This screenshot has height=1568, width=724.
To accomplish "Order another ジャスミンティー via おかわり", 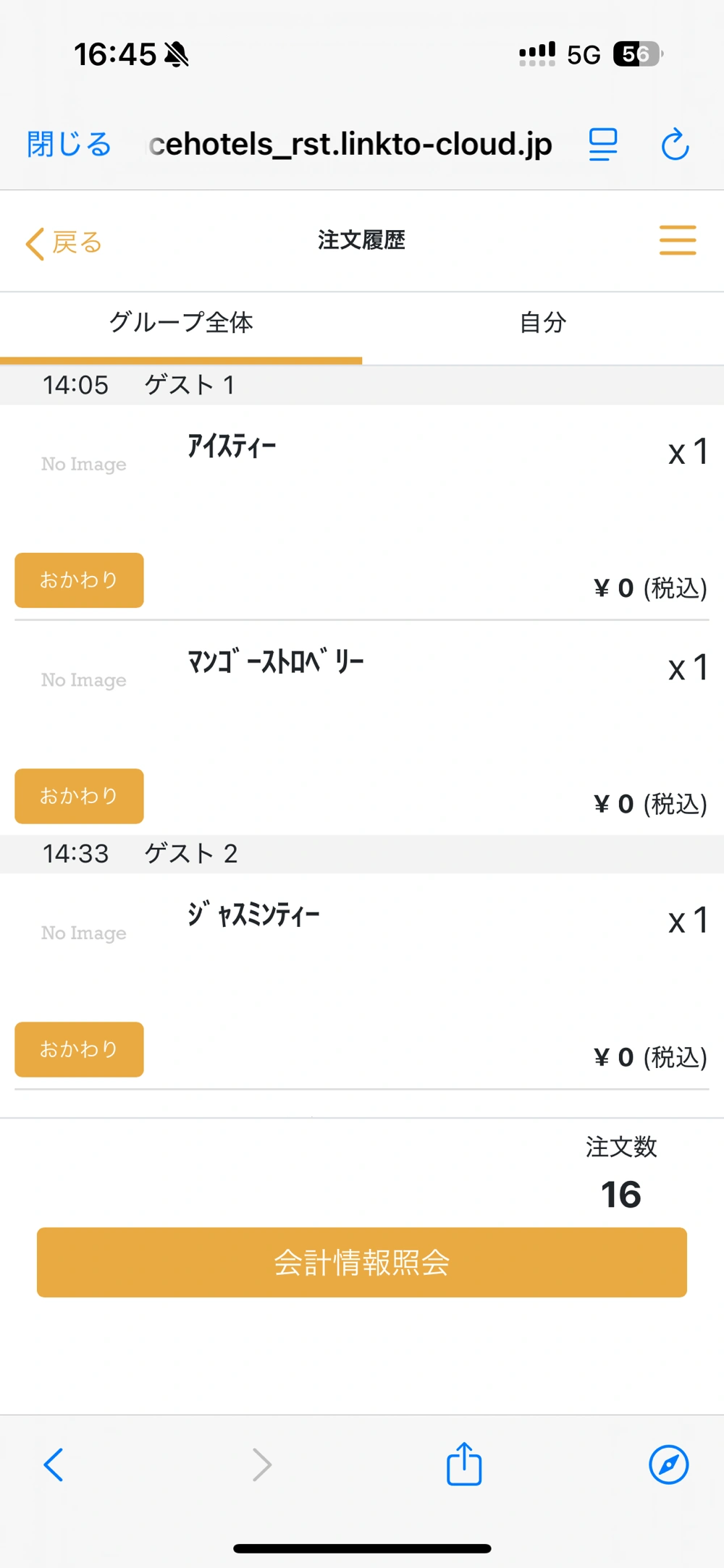I will tap(79, 1049).
